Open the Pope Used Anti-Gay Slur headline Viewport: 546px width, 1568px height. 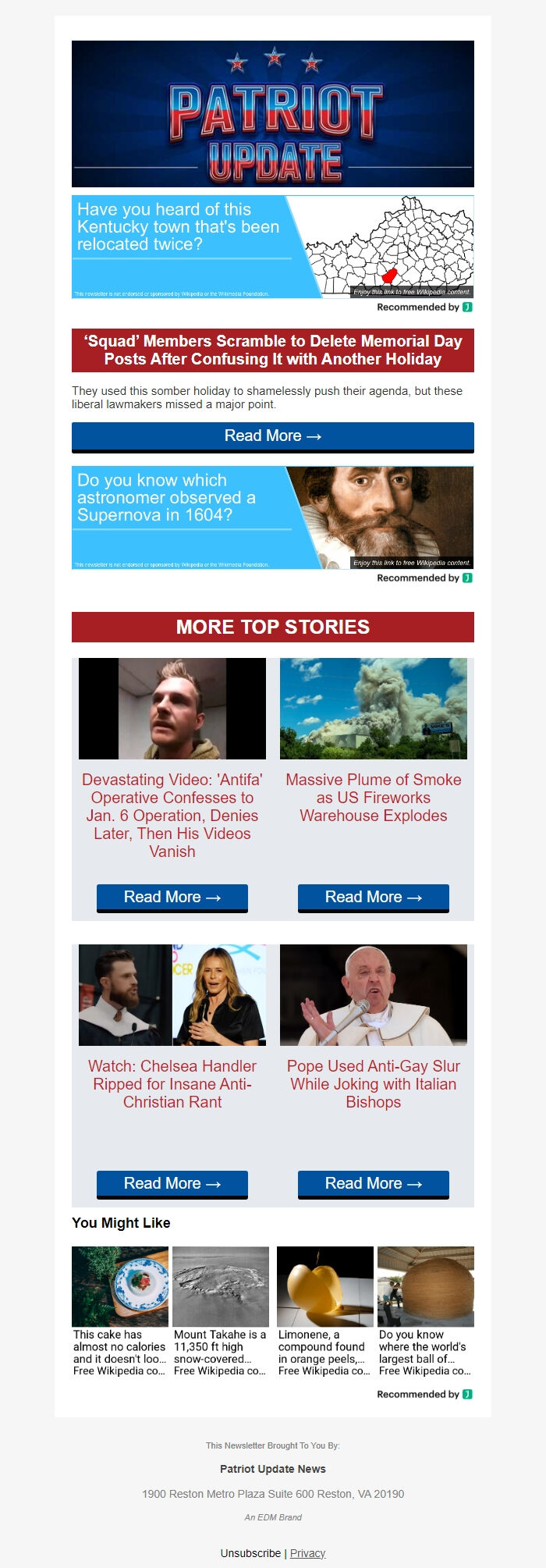click(374, 1083)
